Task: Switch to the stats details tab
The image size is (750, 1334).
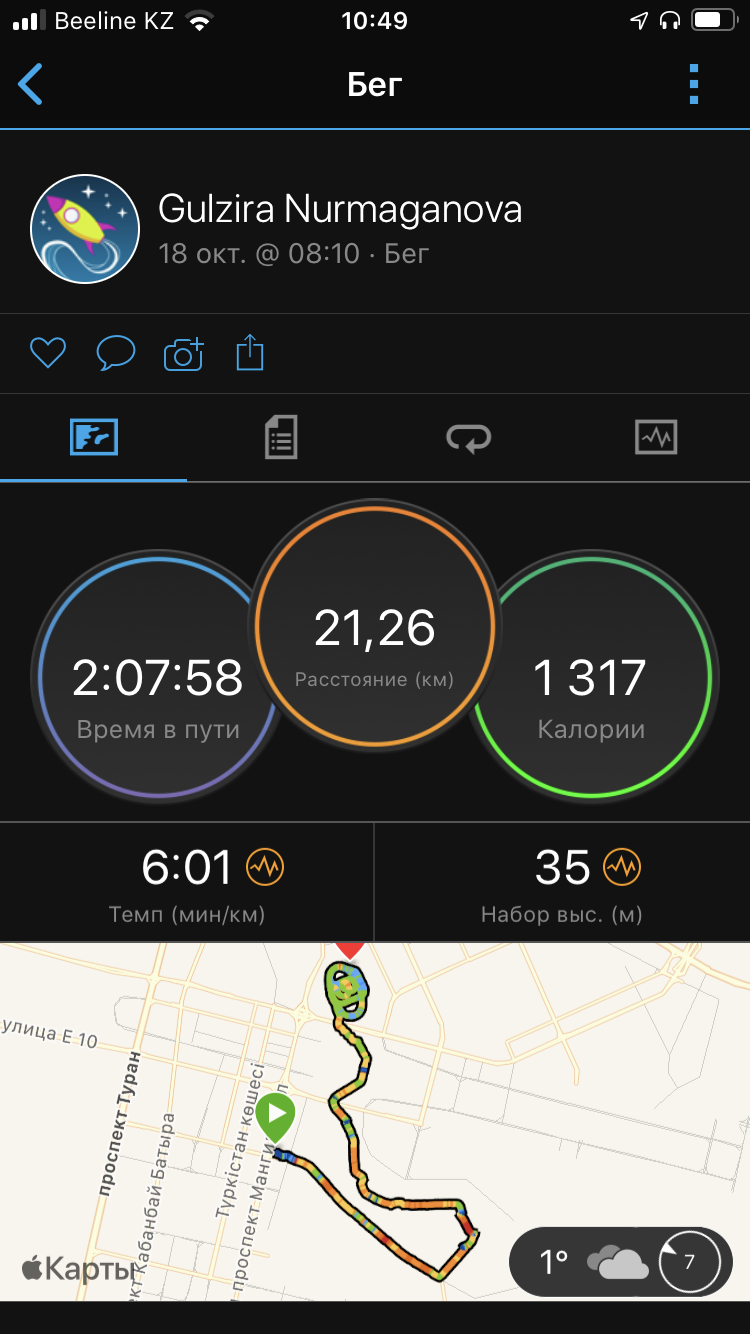Action: [x=281, y=438]
